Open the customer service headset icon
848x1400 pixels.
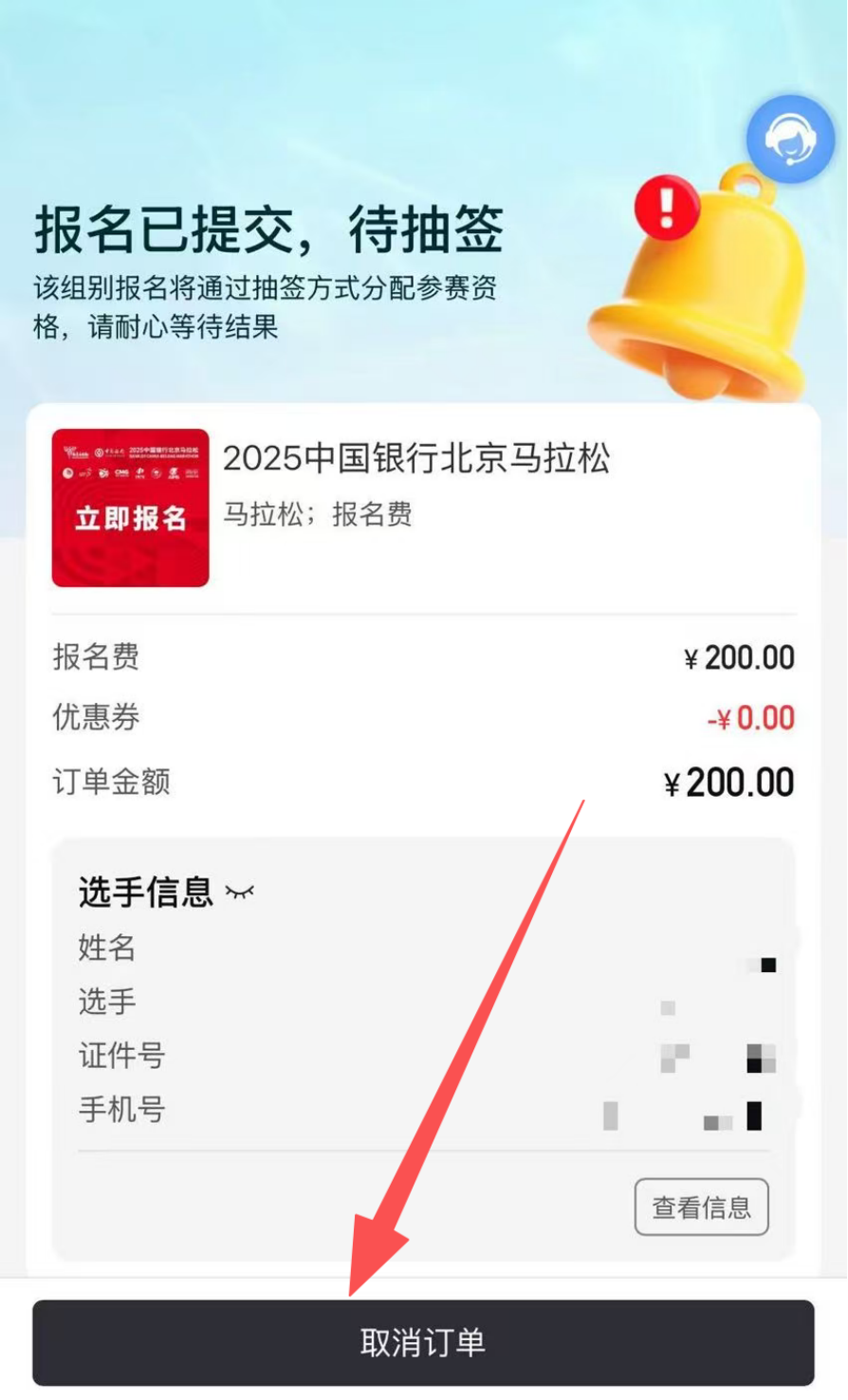point(790,139)
